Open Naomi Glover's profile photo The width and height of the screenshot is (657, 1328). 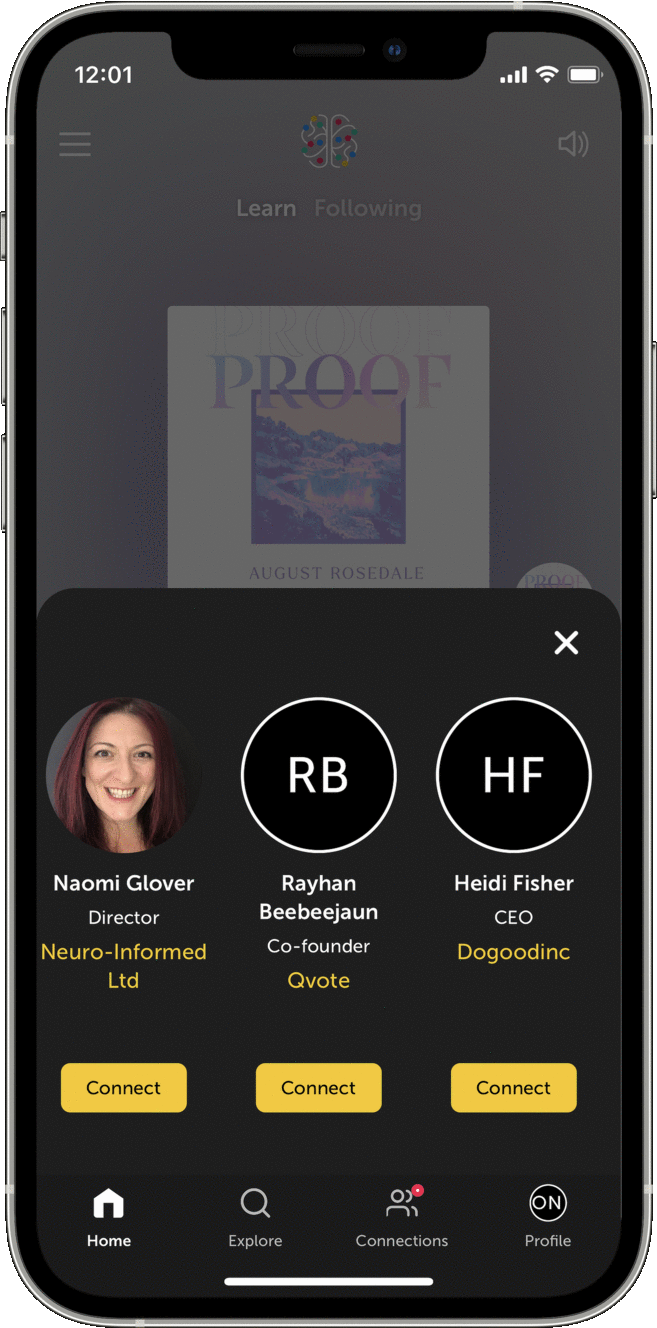click(124, 775)
